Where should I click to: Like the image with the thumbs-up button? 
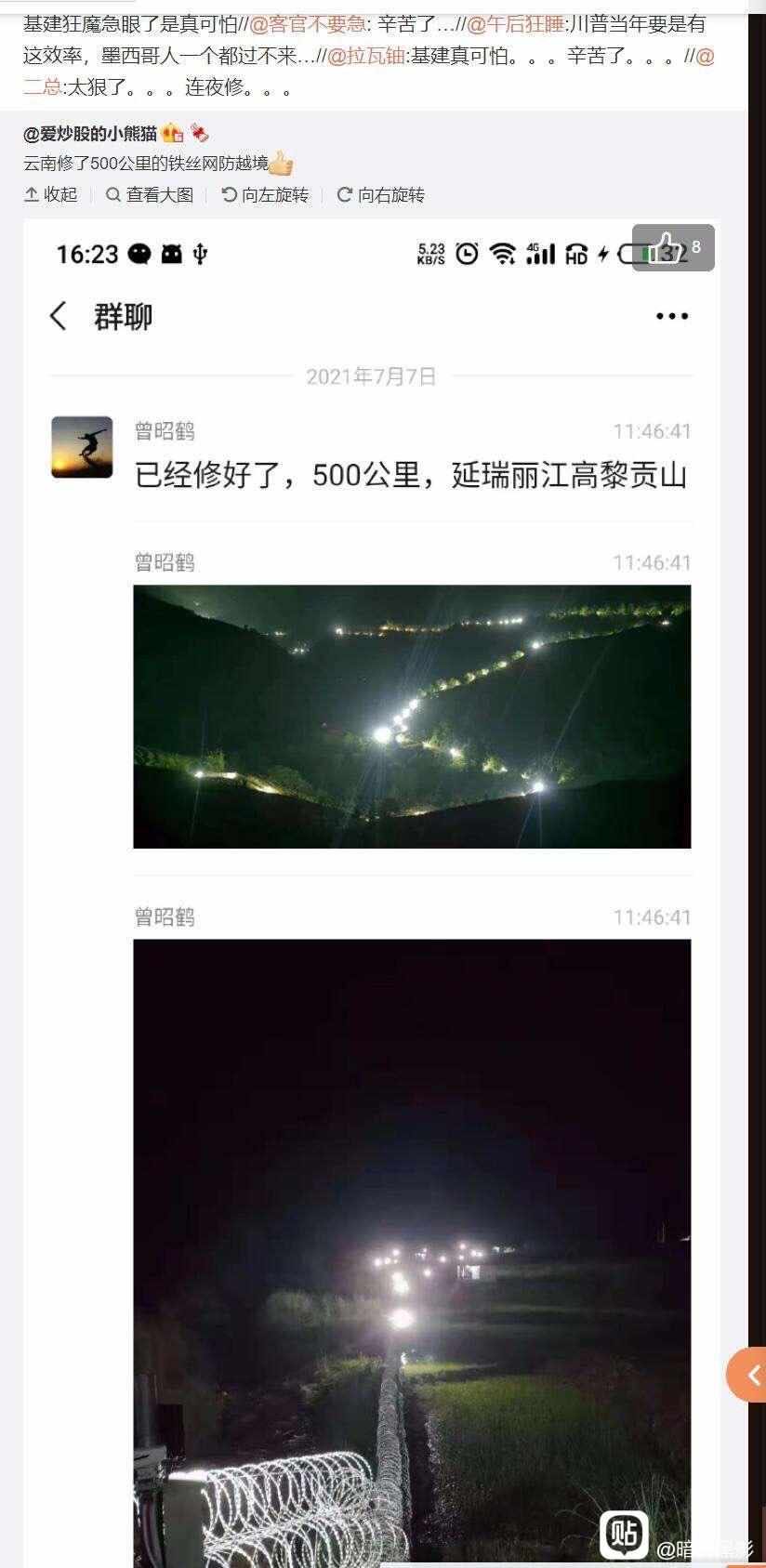[672, 247]
